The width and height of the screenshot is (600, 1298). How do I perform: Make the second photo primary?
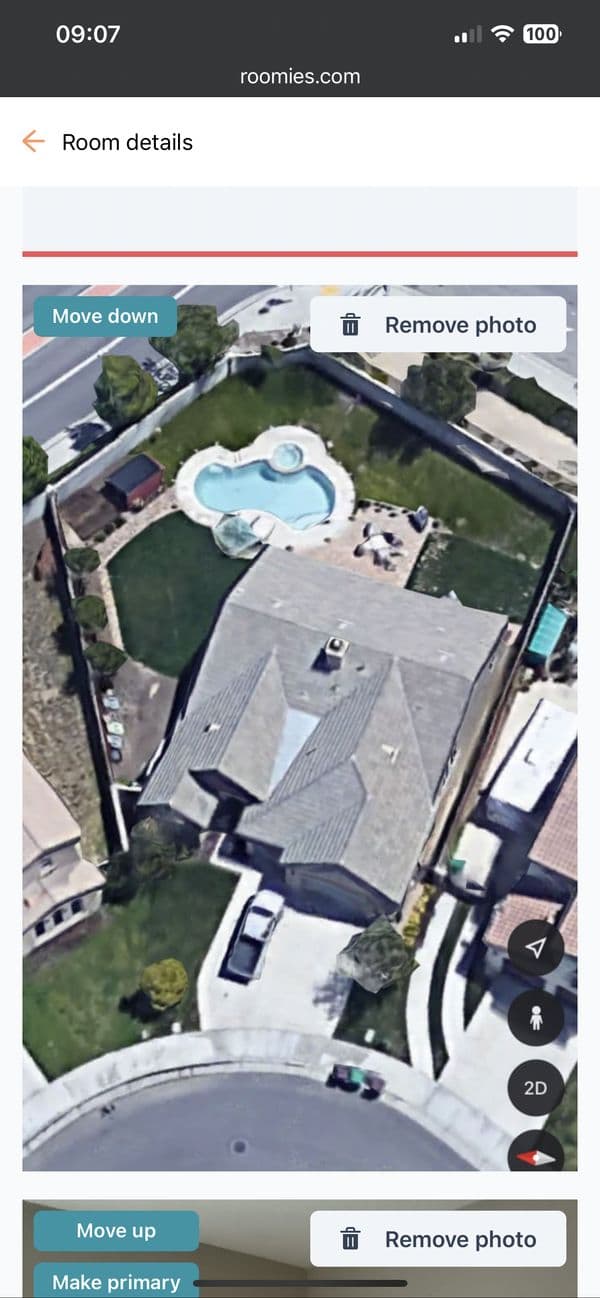coord(116,1281)
